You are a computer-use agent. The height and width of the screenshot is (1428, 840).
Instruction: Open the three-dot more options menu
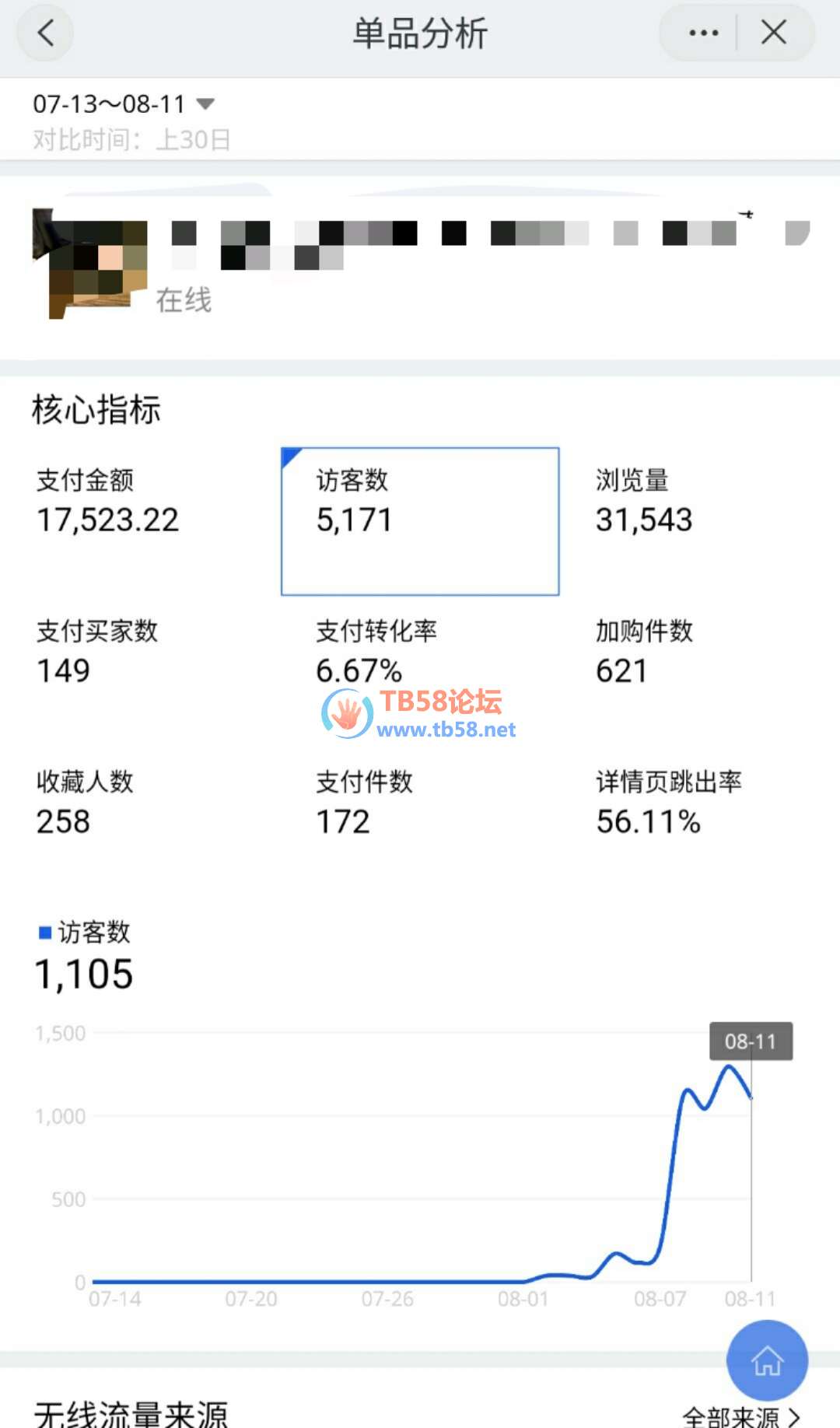click(x=703, y=33)
